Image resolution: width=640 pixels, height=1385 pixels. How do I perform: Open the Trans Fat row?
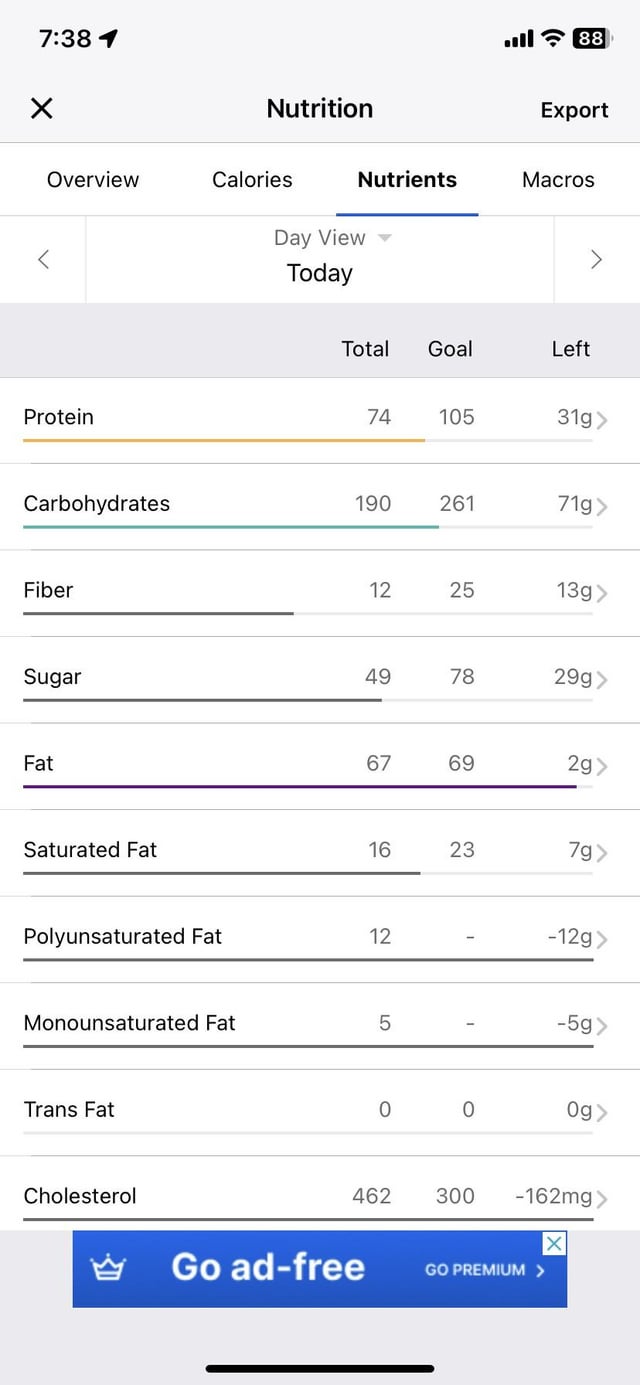(320, 1113)
